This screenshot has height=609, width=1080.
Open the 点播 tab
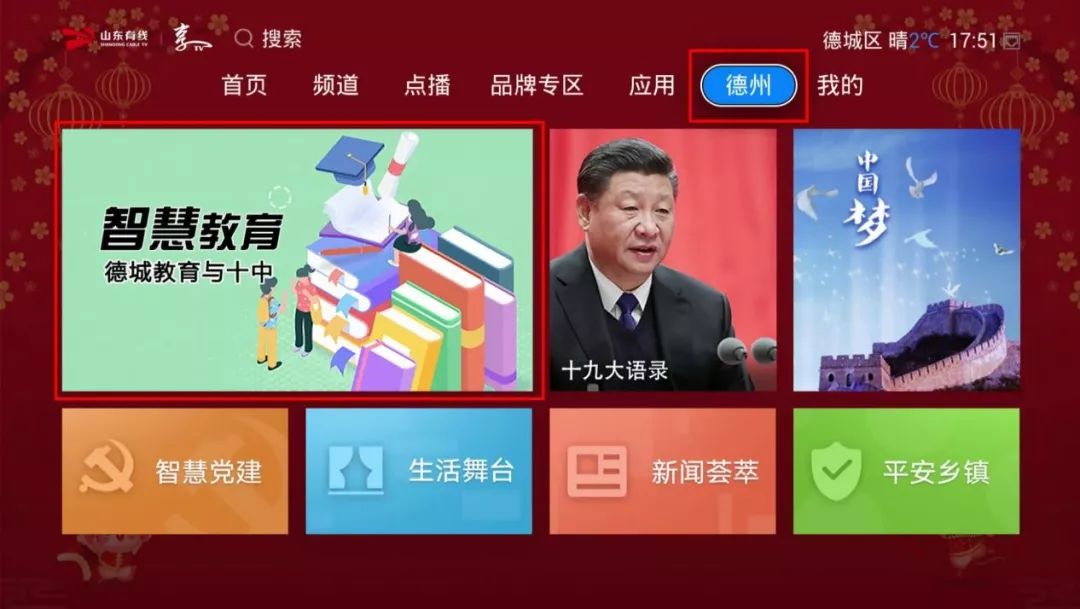(427, 86)
